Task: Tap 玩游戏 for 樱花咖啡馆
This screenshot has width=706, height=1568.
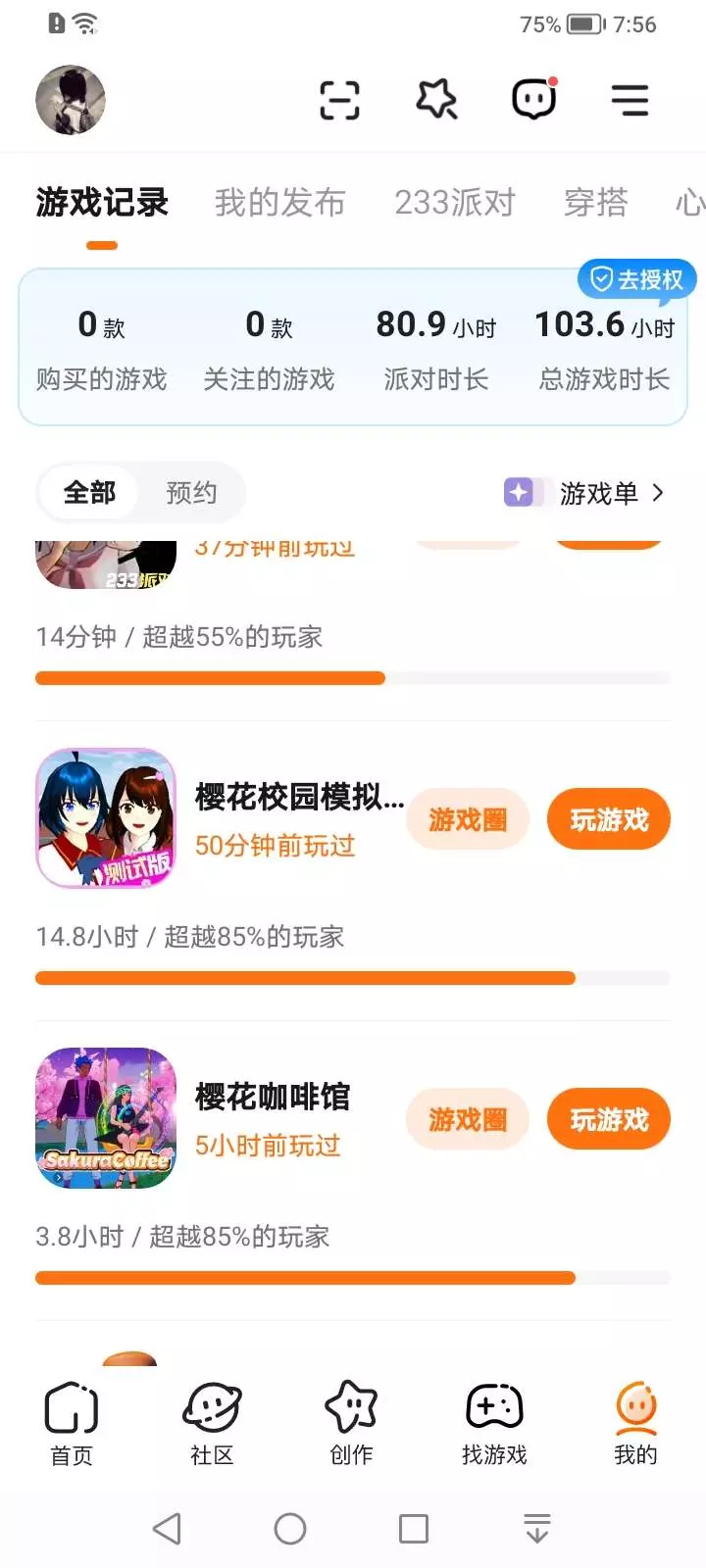Action: click(609, 1119)
